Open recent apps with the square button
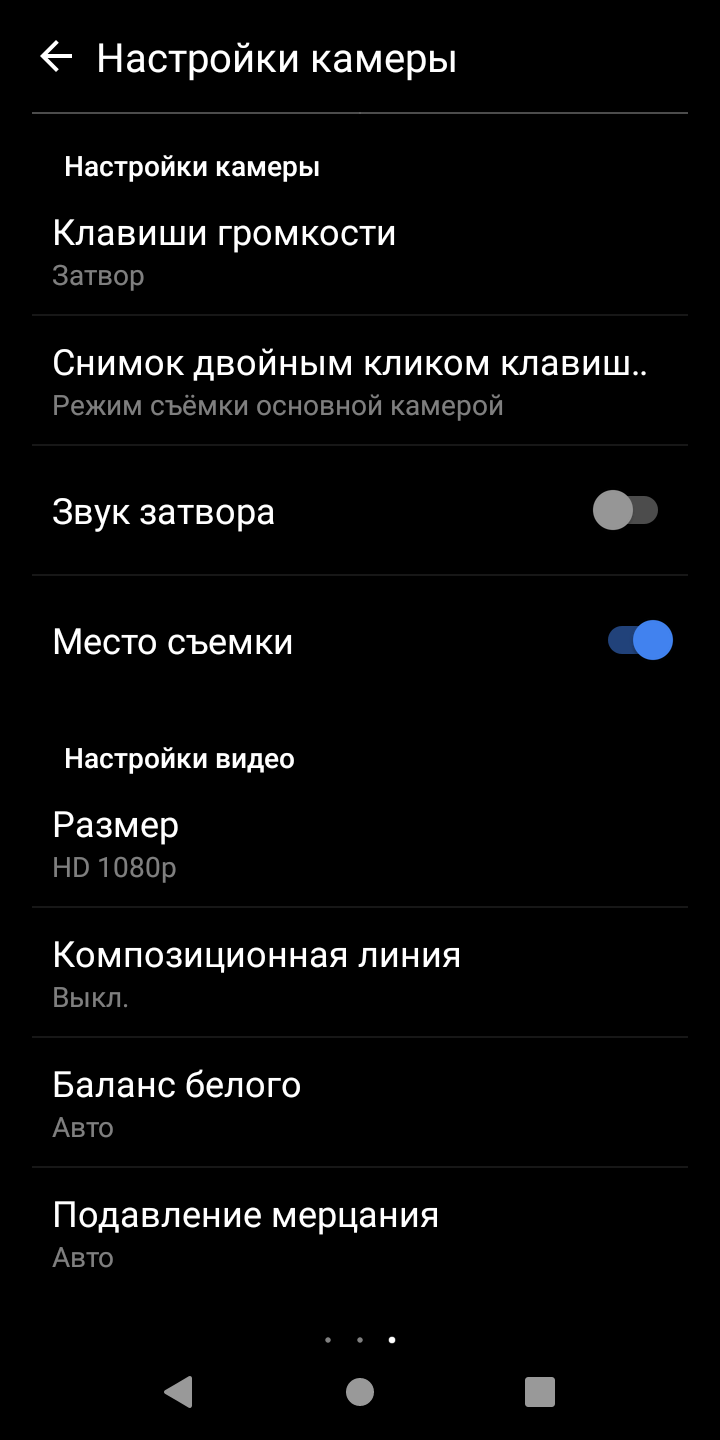Screen dimensions: 720x1440 pyautogui.click(x=540, y=1392)
